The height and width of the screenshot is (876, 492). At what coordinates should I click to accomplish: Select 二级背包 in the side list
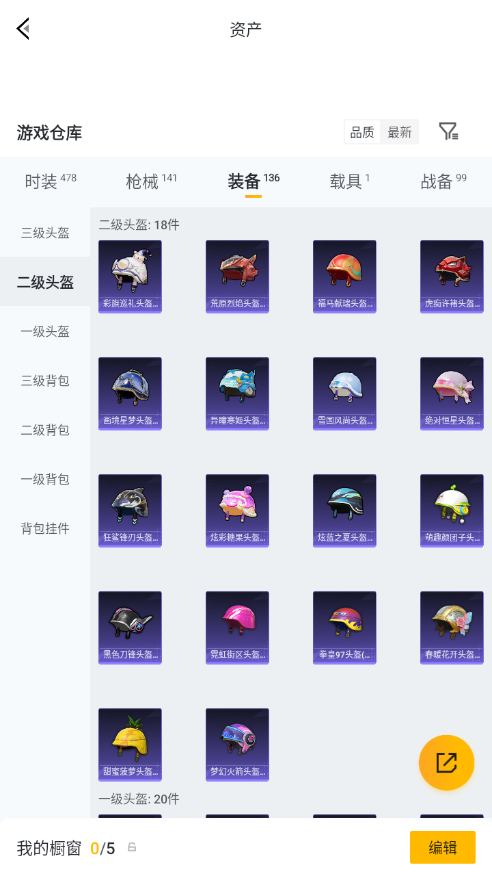click(45, 430)
